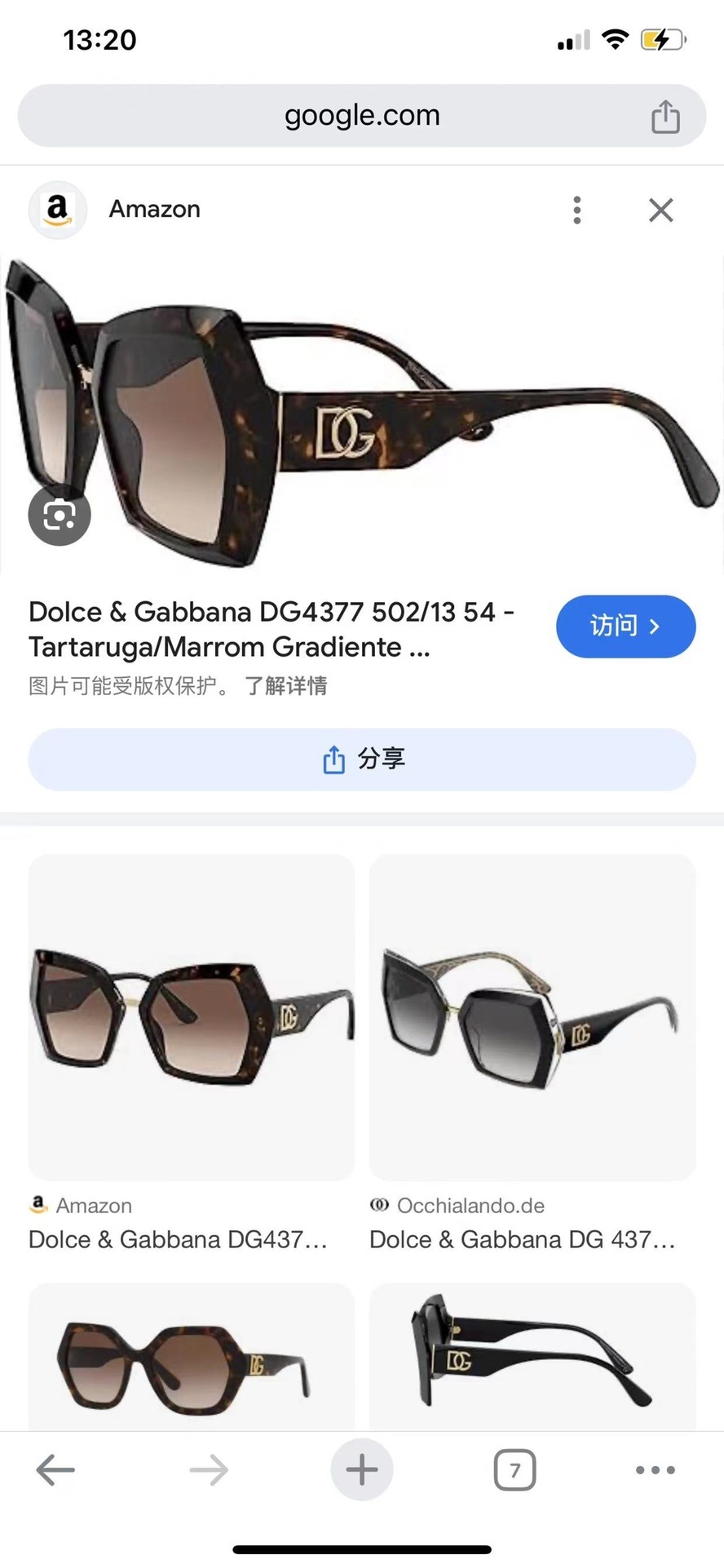Go back to the previous page

tap(55, 1470)
